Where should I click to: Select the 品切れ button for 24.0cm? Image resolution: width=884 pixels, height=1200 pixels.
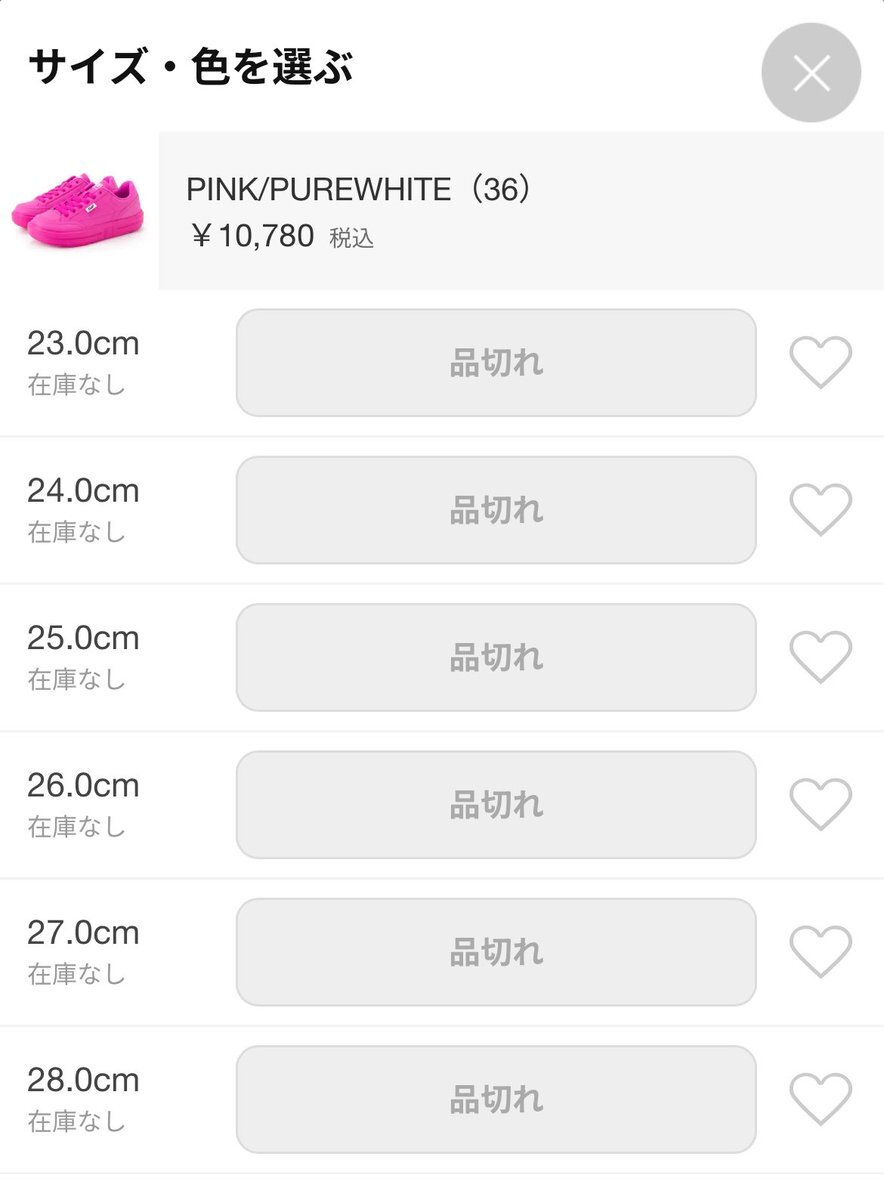coord(496,510)
